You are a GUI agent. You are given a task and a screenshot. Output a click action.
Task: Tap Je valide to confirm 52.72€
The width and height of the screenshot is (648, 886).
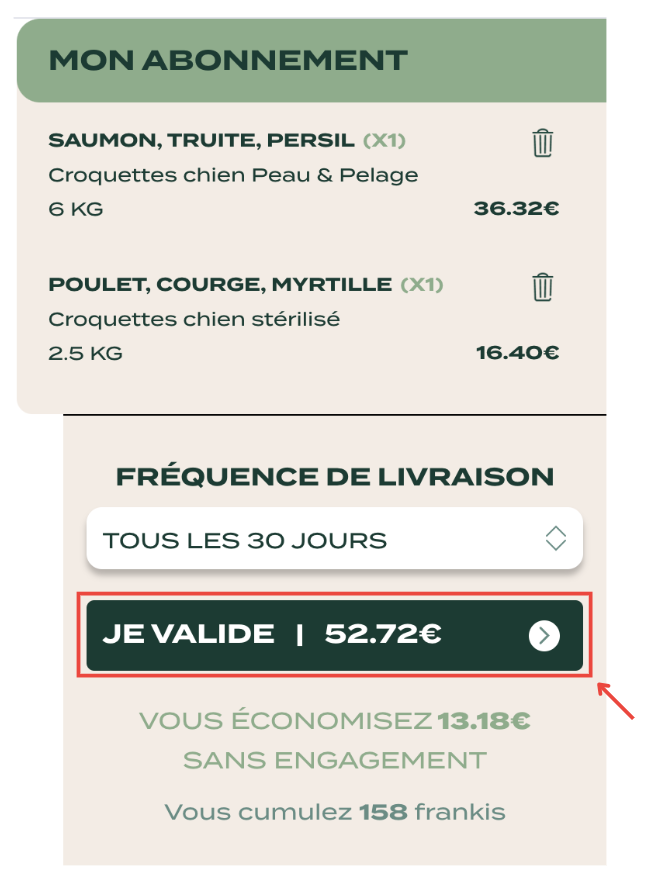(334, 634)
